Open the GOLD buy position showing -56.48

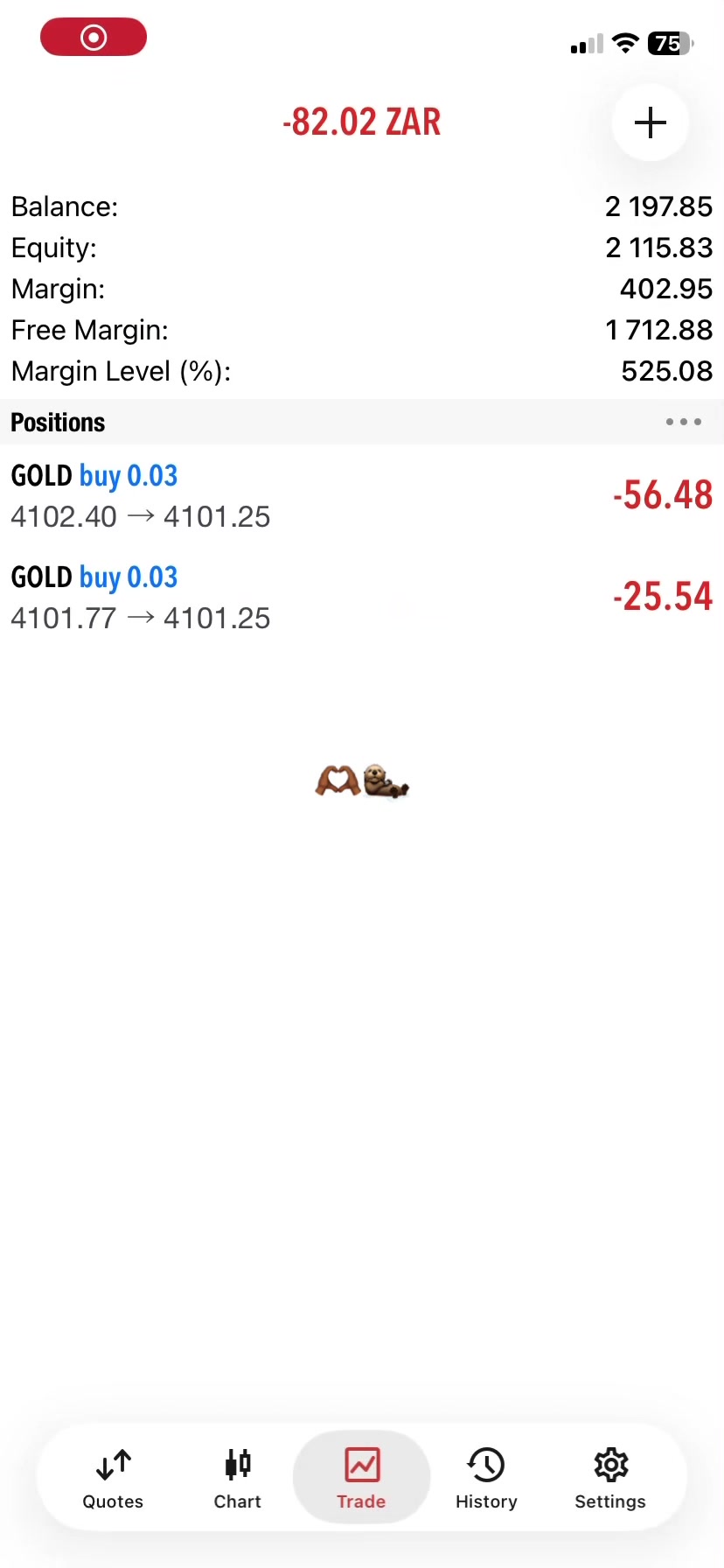point(362,496)
